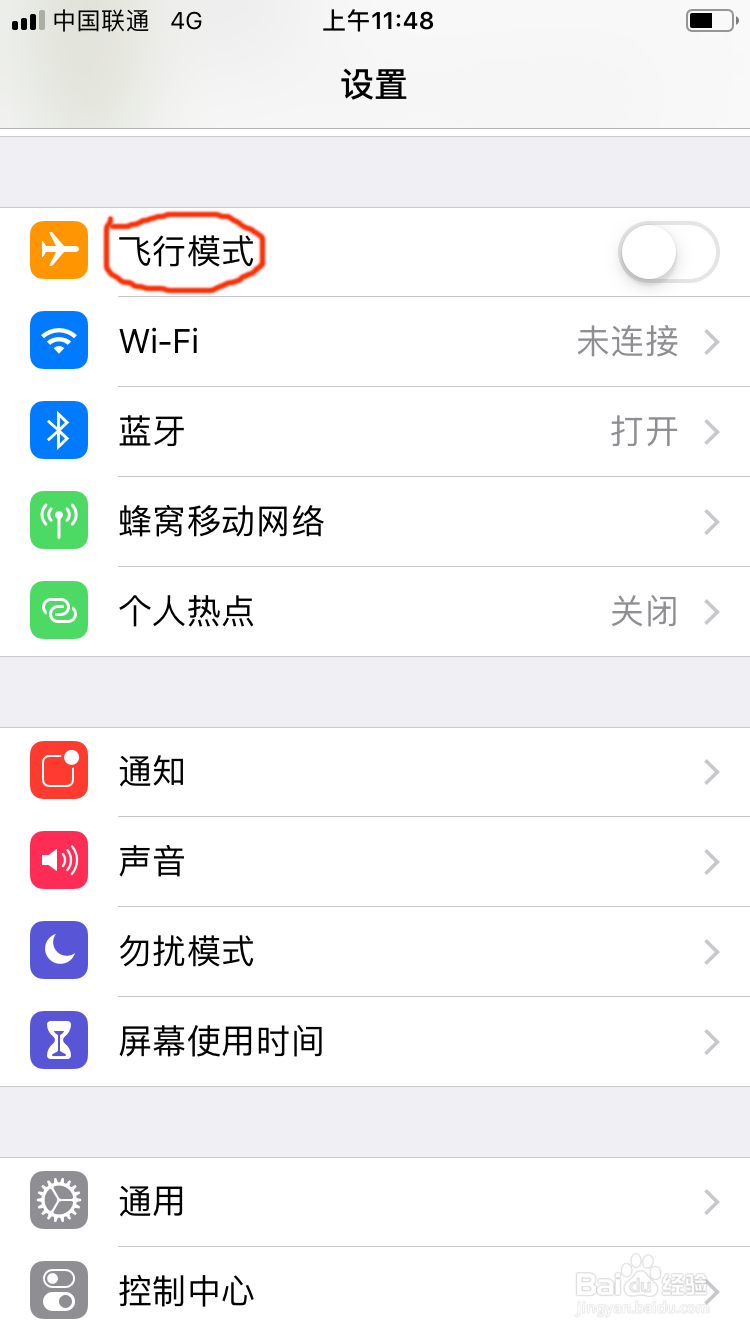Tap the General (通用) gear icon

[x=58, y=1201]
